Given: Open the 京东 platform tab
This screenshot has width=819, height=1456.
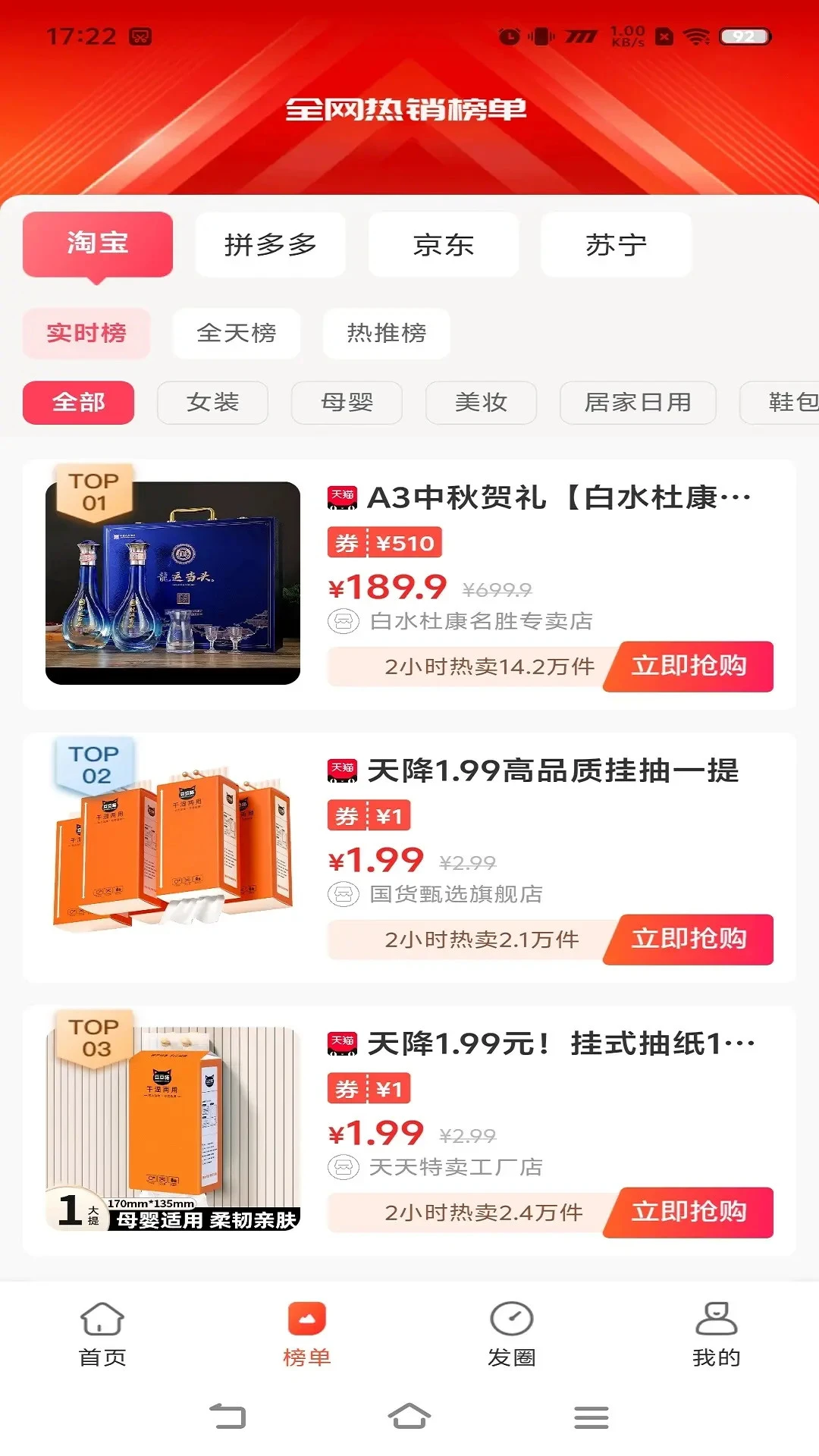Looking at the screenshot, I should pyautogui.click(x=443, y=243).
